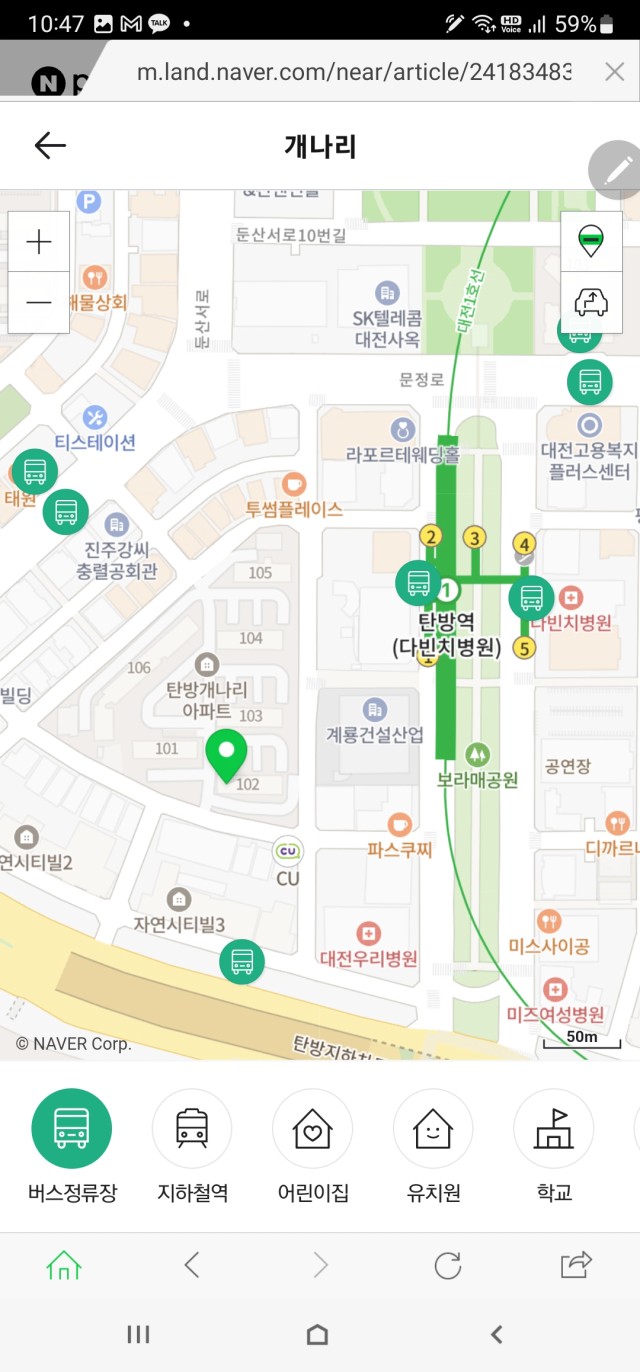The width and height of the screenshot is (640, 1372).
Task: Tap the floating pencil edit button
Action: coord(616,170)
